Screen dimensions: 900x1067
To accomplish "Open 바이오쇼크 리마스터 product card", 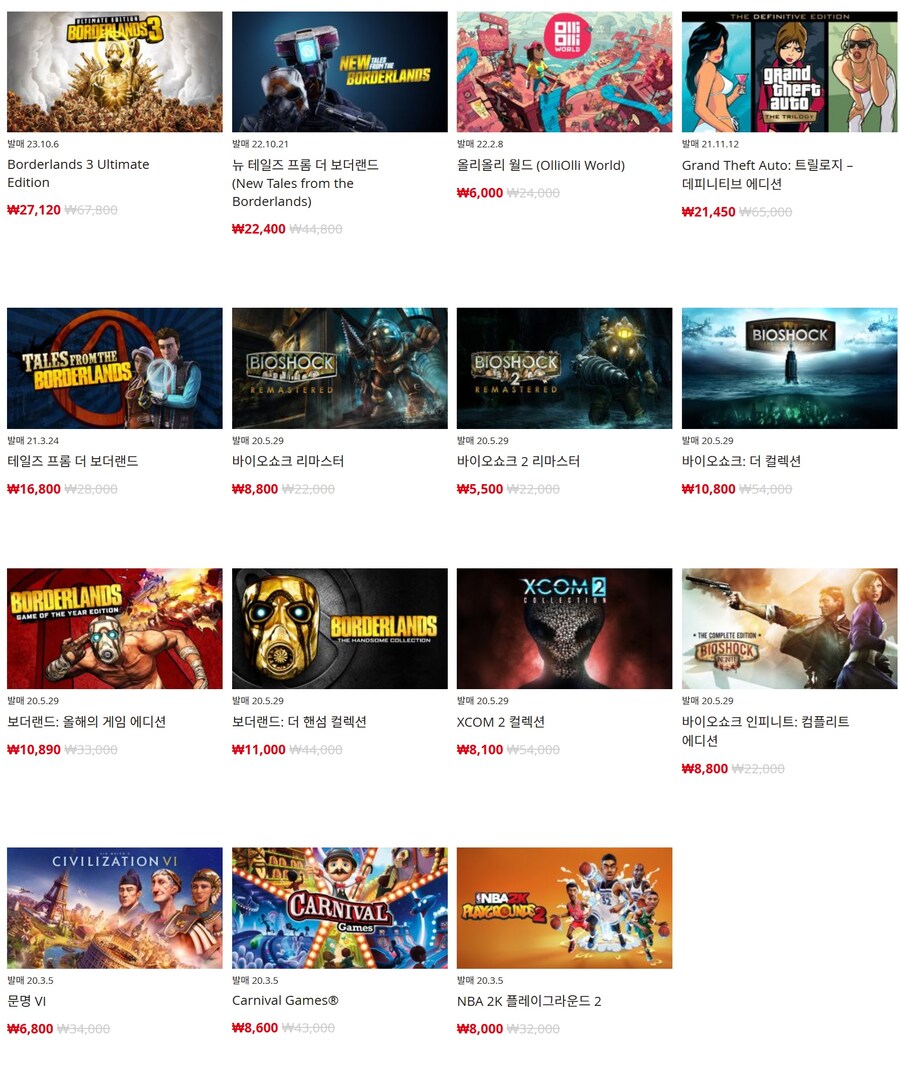I will (339, 368).
